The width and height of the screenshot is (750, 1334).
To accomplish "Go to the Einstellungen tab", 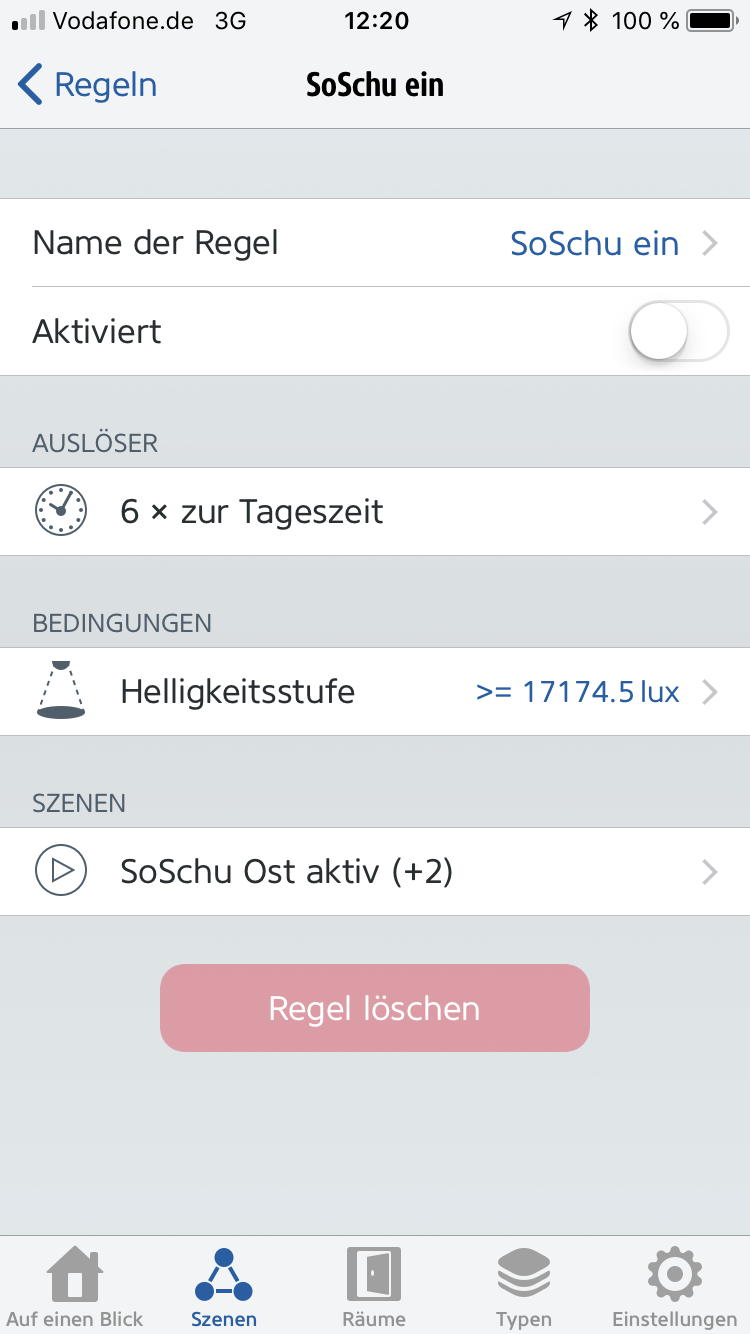I will [674, 1287].
